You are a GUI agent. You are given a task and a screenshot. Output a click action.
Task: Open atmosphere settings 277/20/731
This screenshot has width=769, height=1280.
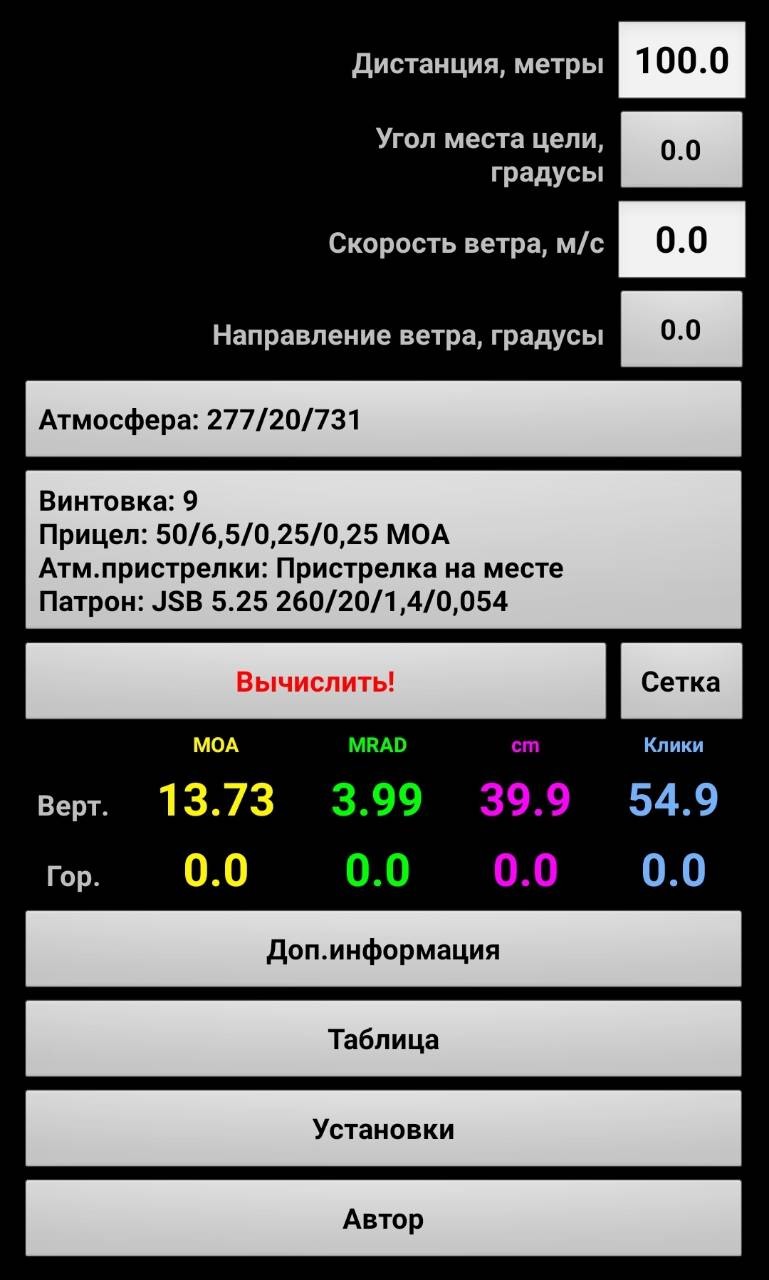[383, 419]
